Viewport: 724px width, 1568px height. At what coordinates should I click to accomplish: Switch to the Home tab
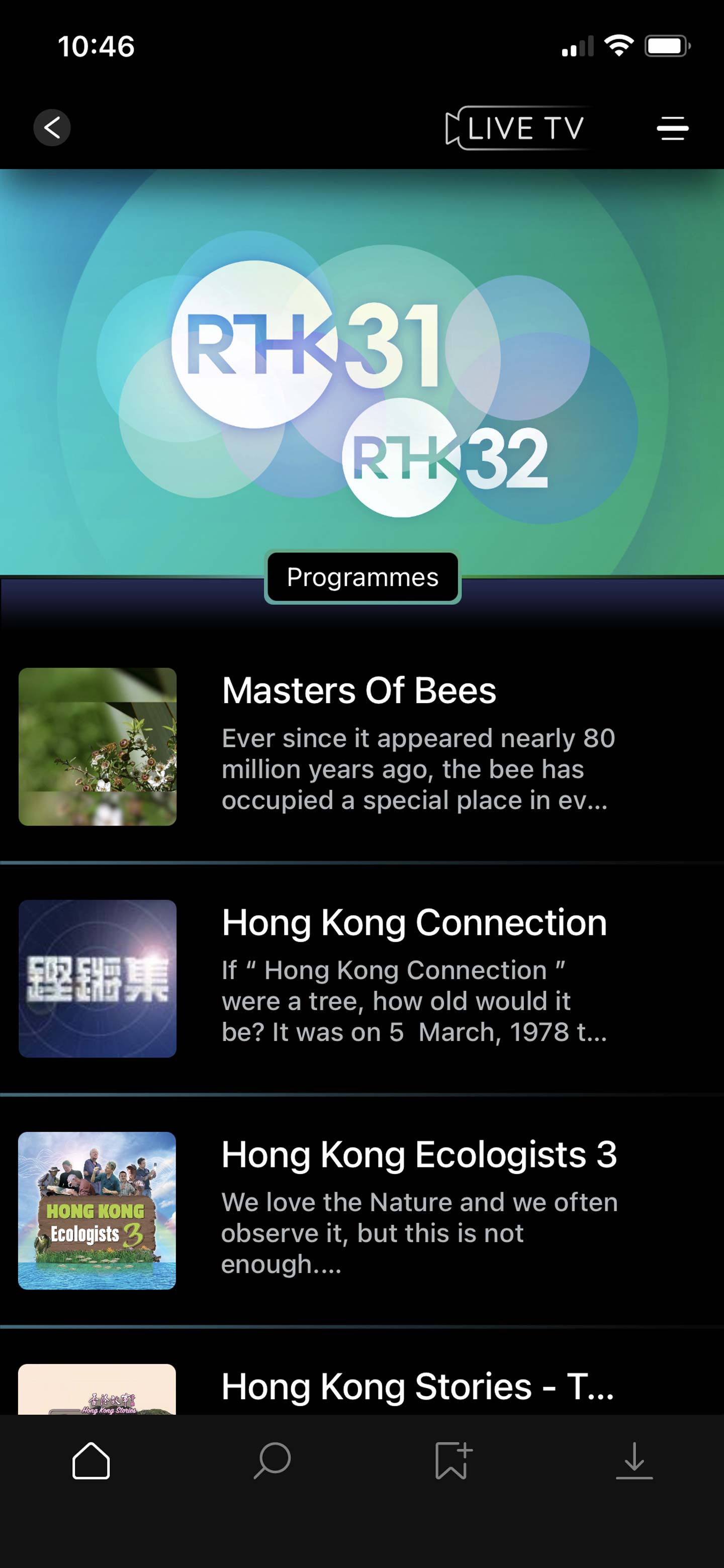point(92,1461)
